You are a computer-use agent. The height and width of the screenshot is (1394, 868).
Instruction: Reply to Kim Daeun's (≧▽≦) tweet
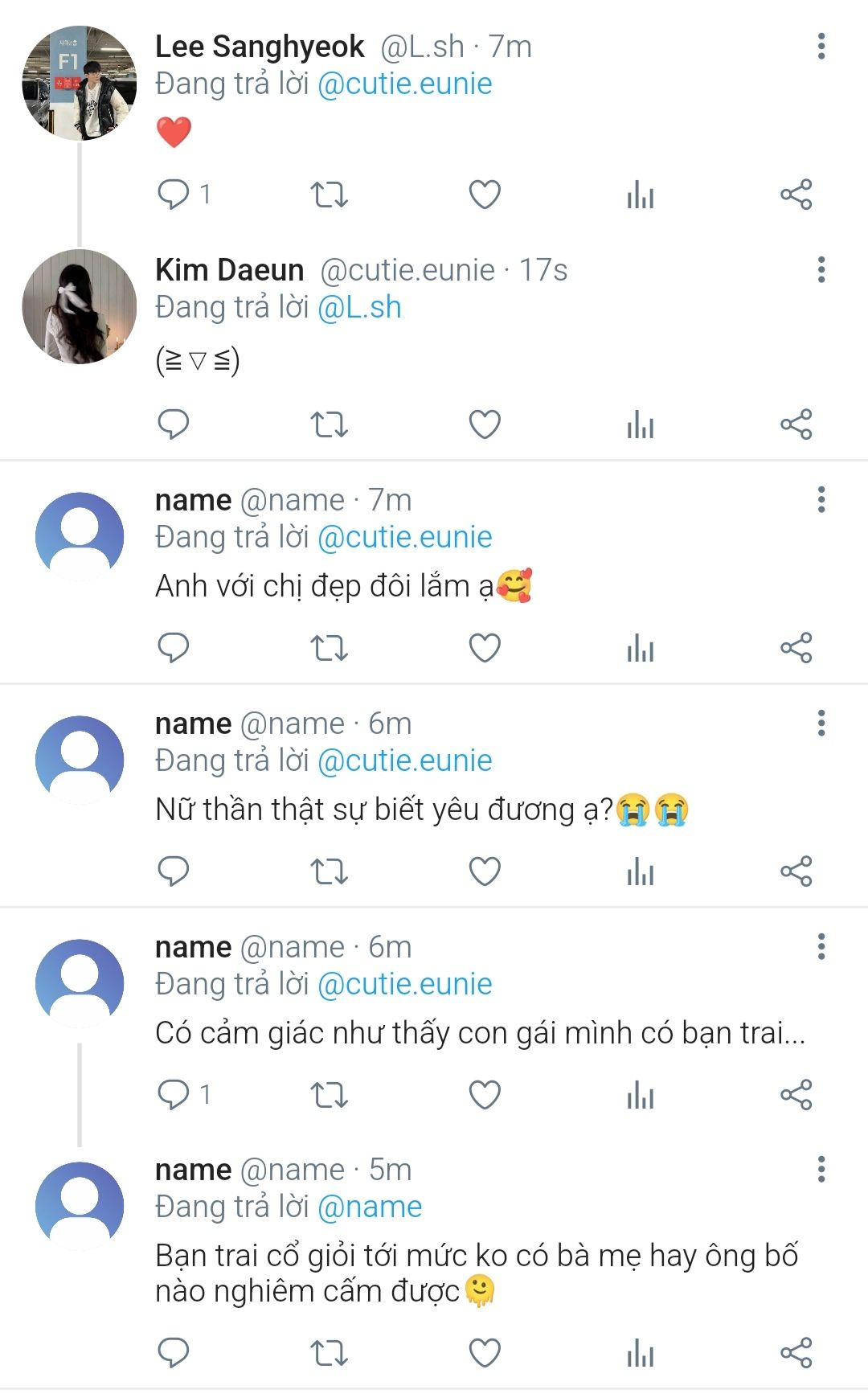point(173,424)
